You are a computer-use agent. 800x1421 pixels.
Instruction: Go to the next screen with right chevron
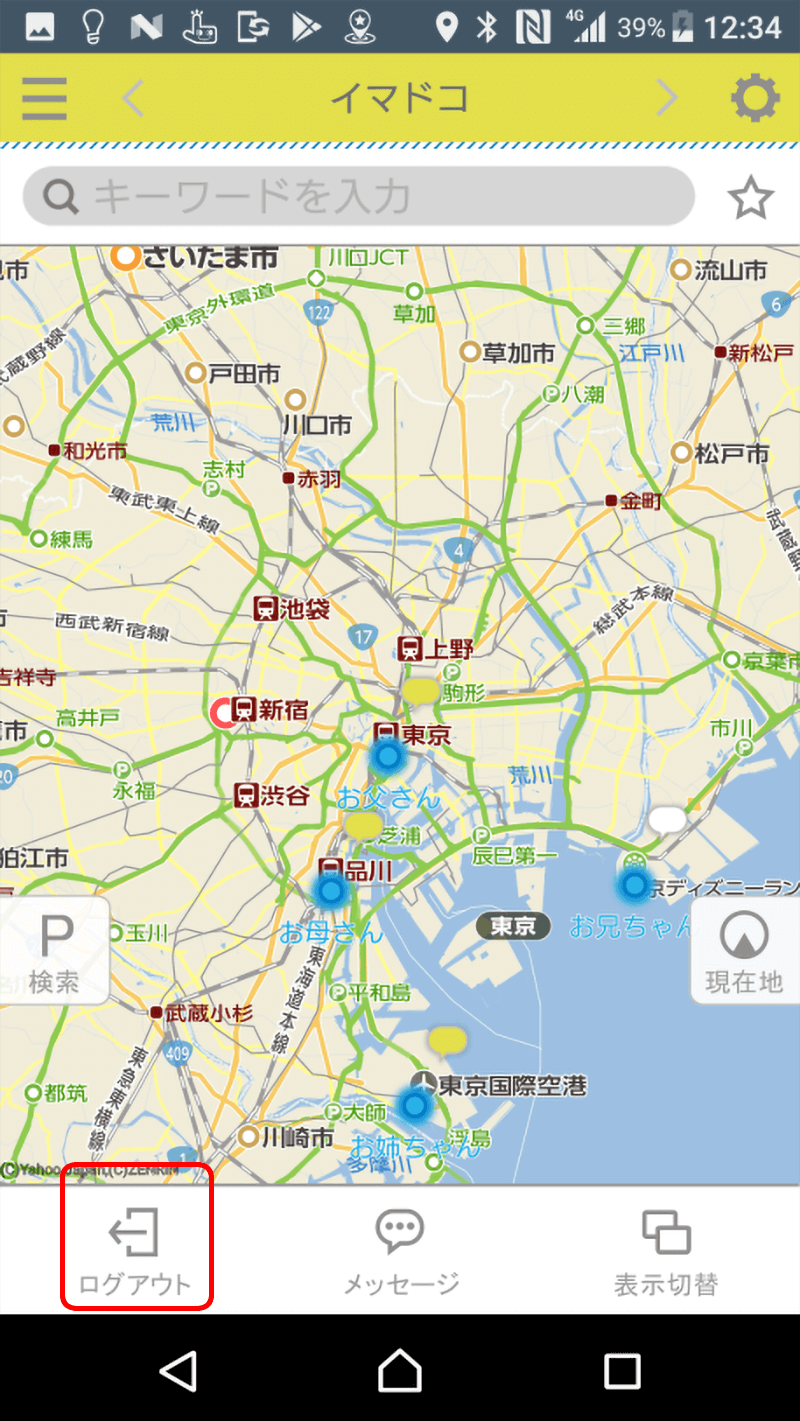[x=667, y=98]
